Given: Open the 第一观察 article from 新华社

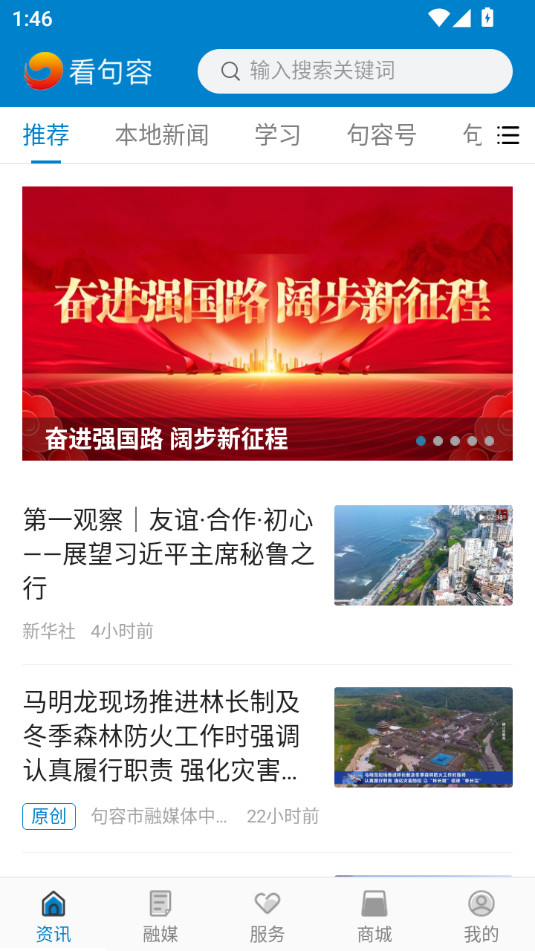Looking at the screenshot, I should point(268,573).
